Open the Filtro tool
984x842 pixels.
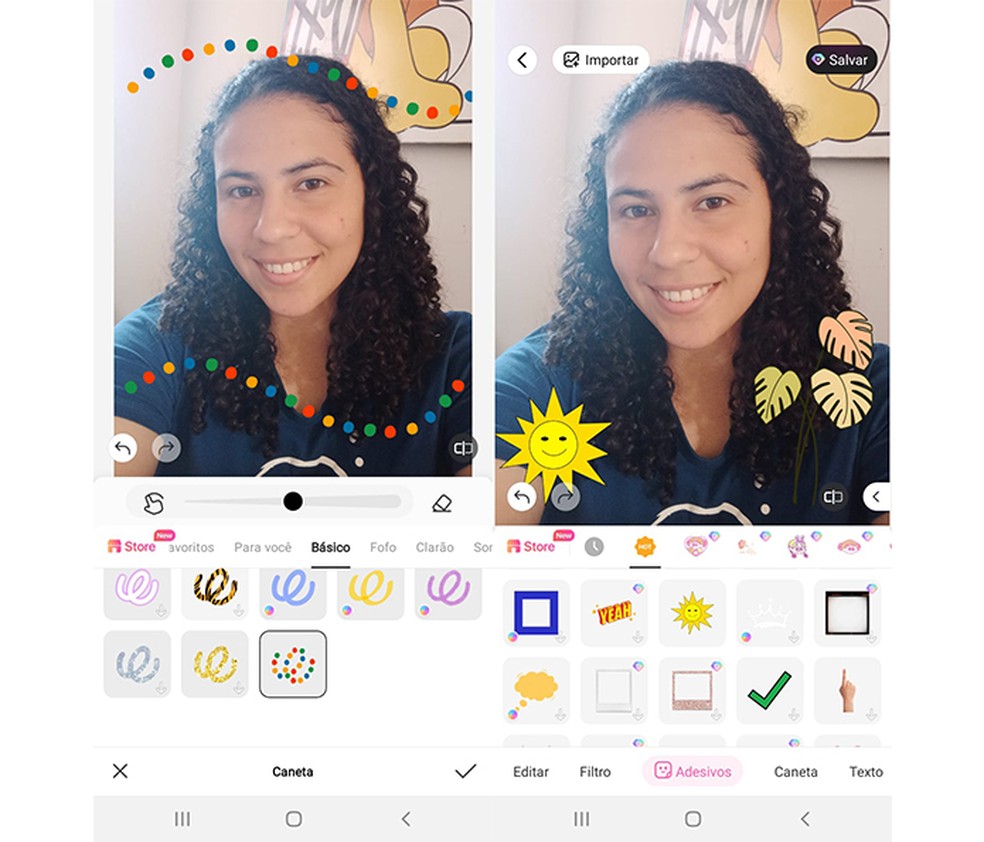click(595, 772)
